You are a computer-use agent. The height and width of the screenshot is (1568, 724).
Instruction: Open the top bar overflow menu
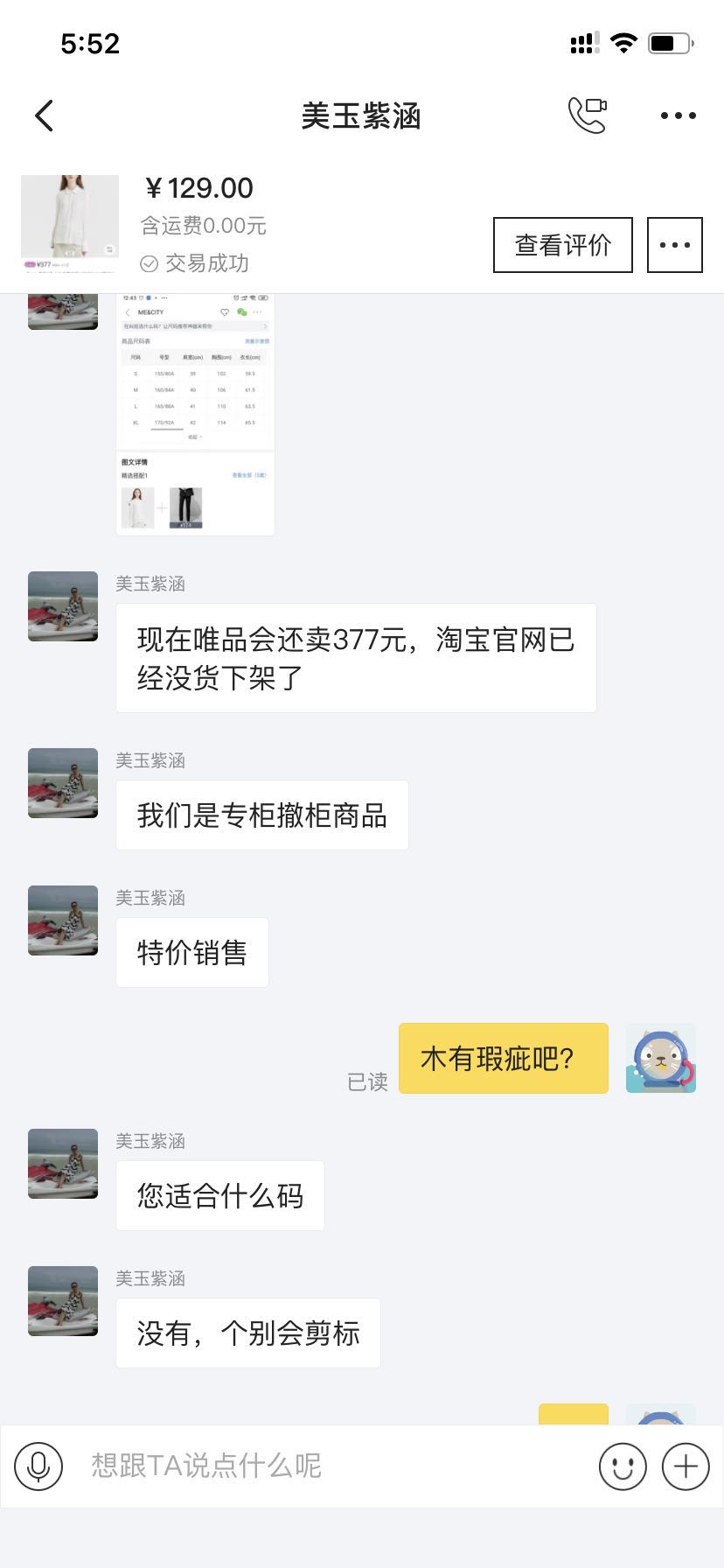678,115
